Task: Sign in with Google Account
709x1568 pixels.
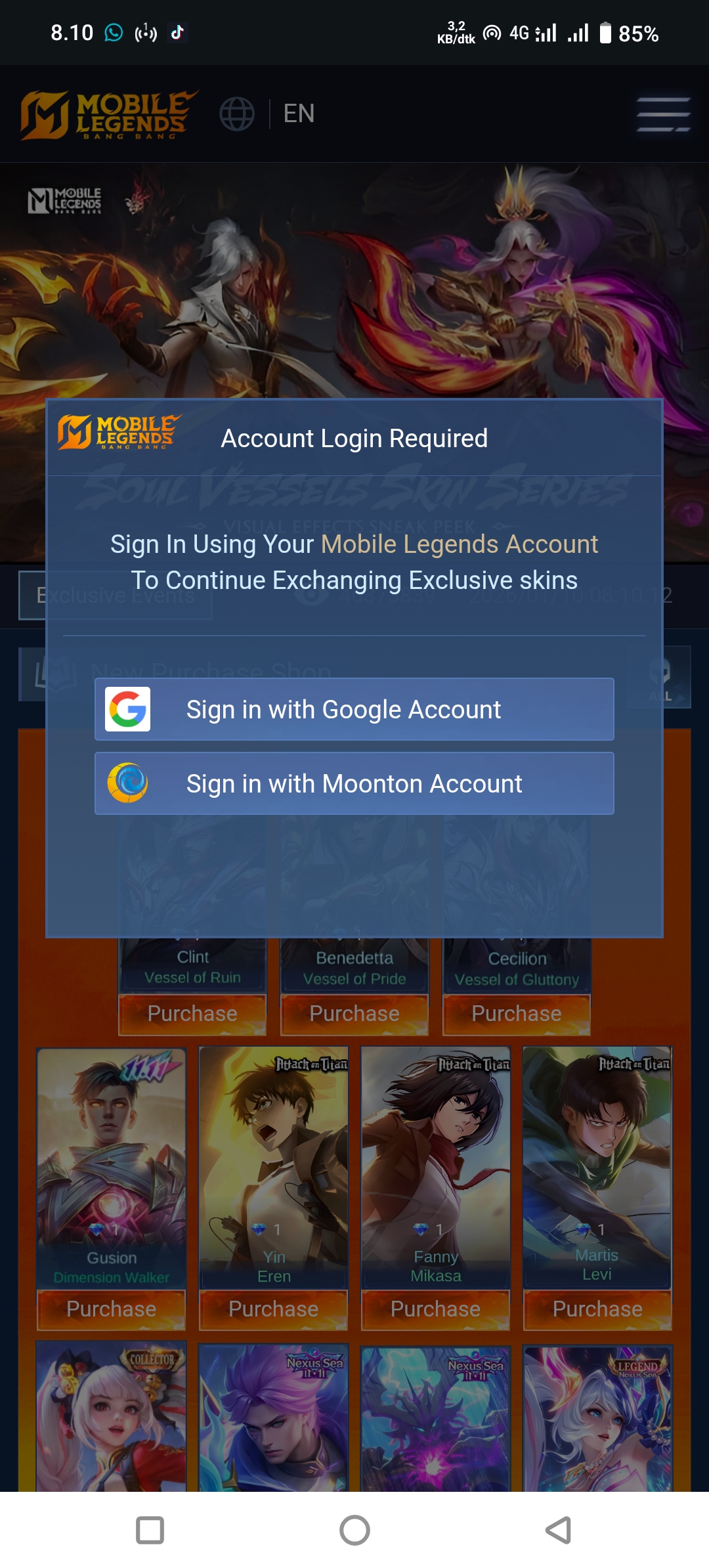Action: pyautogui.click(x=354, y=709)
